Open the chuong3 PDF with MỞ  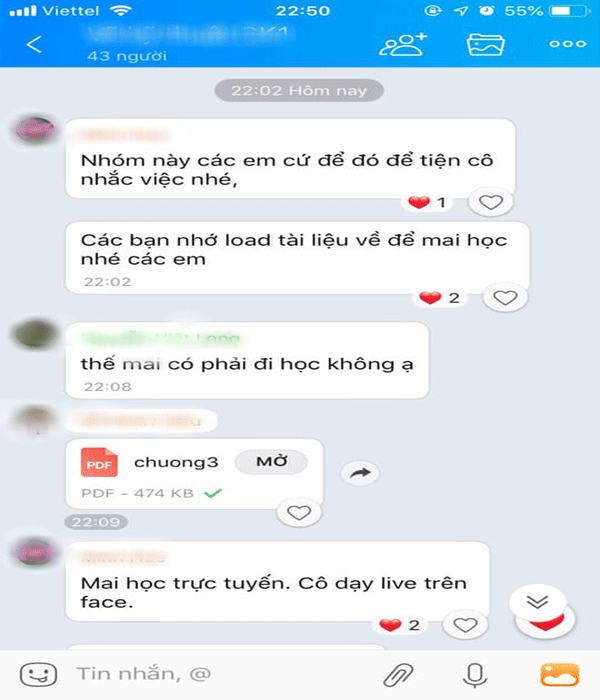pyautogui.click(x=271, y=462)
